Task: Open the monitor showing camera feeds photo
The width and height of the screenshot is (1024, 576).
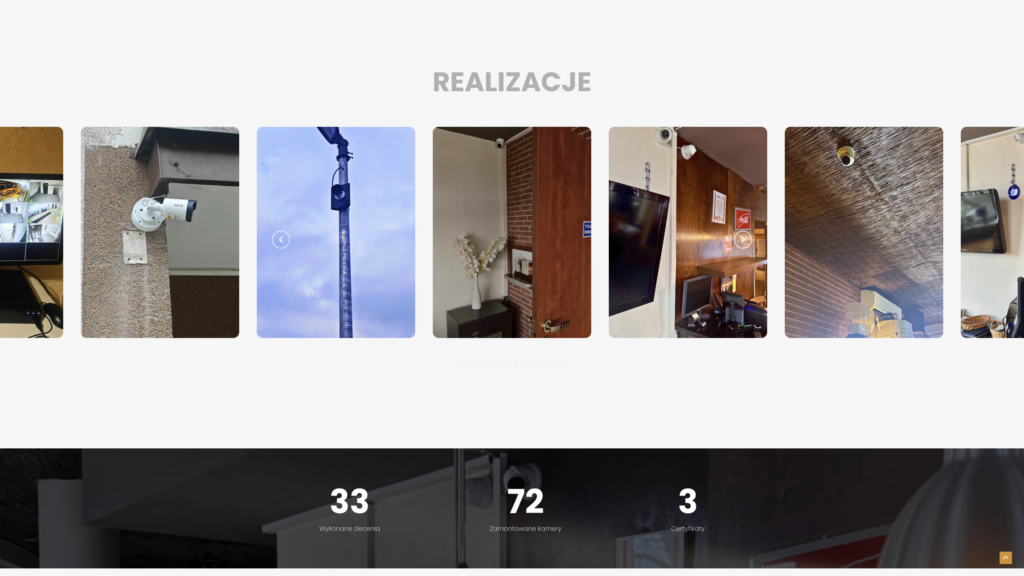Action: pyautogui.click(x=31, y=232)
